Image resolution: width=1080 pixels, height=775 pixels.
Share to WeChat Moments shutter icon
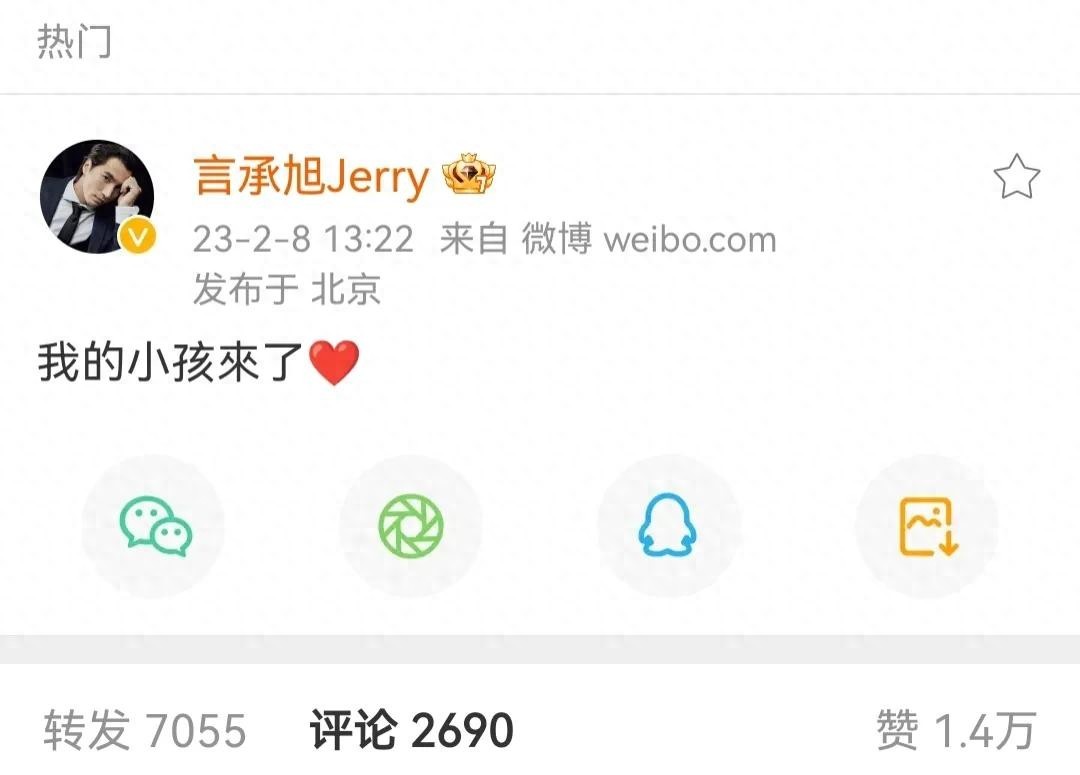point(411,526)
